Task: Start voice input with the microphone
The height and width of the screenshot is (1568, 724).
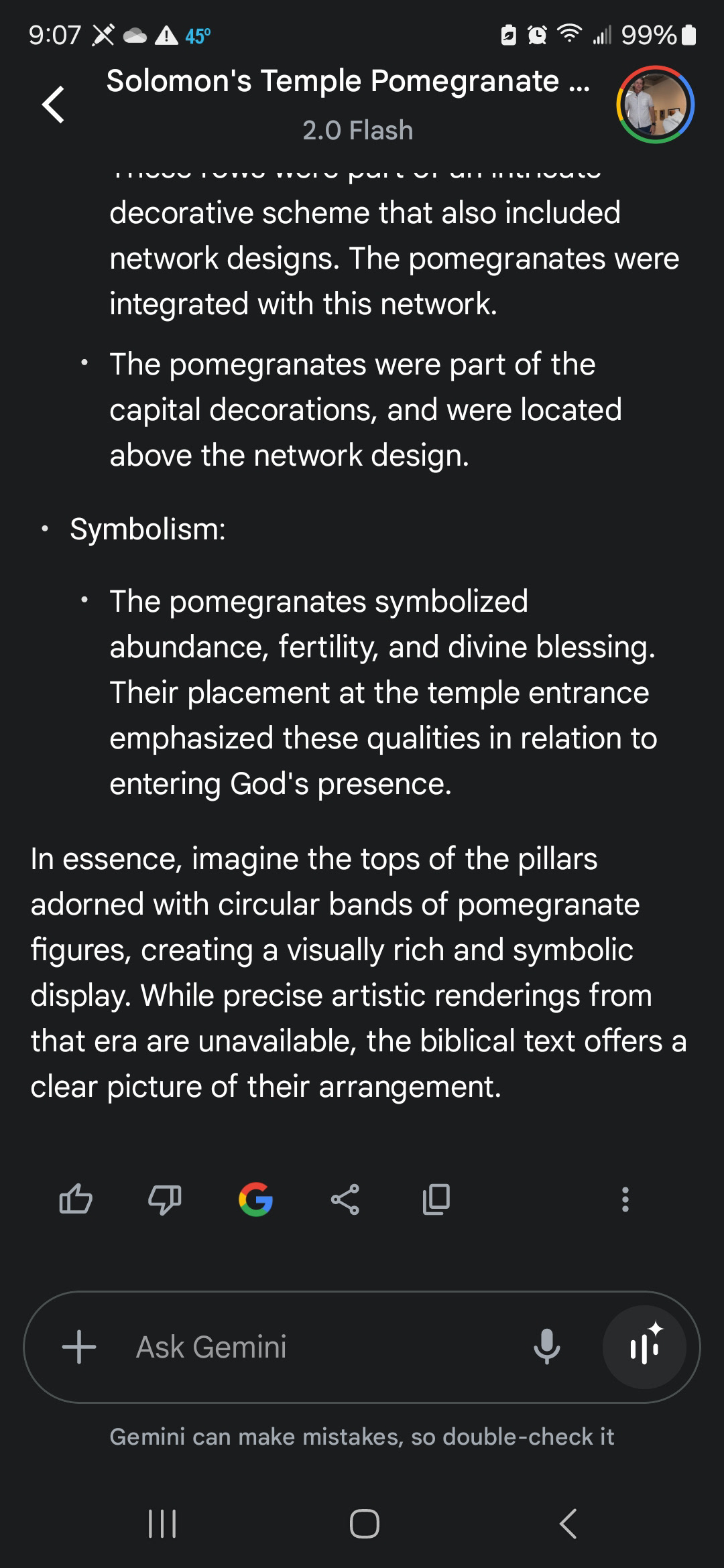Action: point(546,1347)
